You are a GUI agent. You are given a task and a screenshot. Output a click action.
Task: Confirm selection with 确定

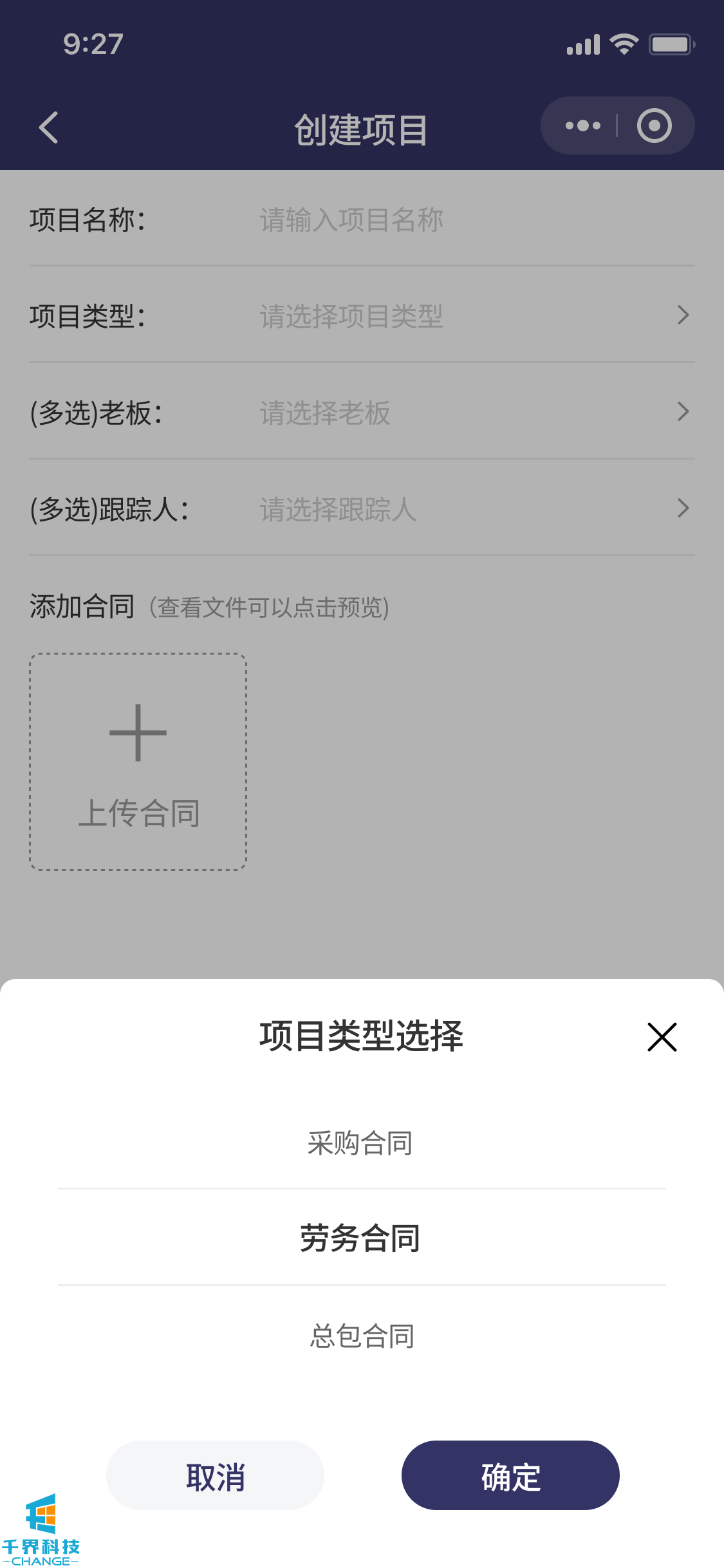pos(510,1476)
